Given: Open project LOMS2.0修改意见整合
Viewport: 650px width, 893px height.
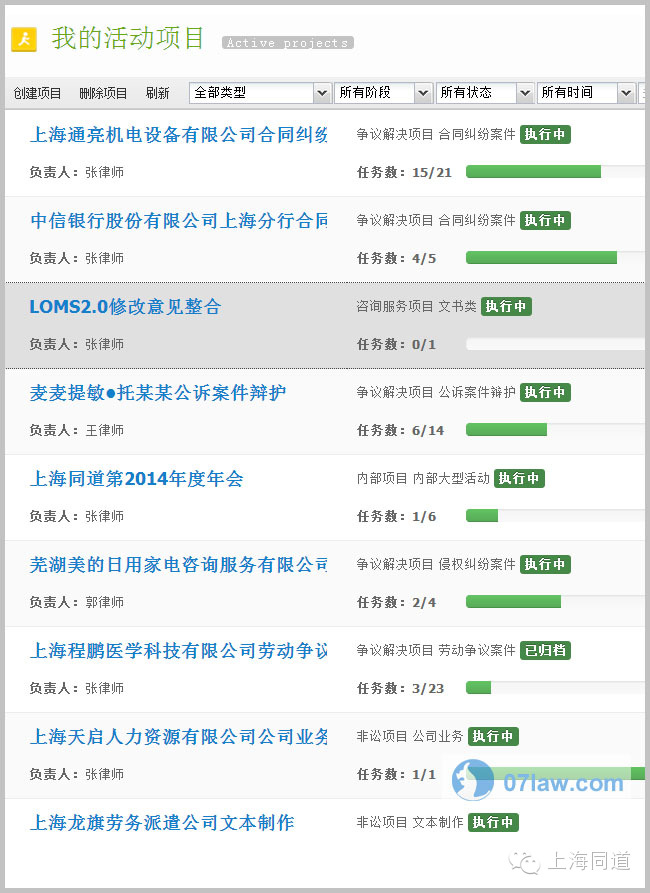Looking at the screenshot, I should coord(125,307).
